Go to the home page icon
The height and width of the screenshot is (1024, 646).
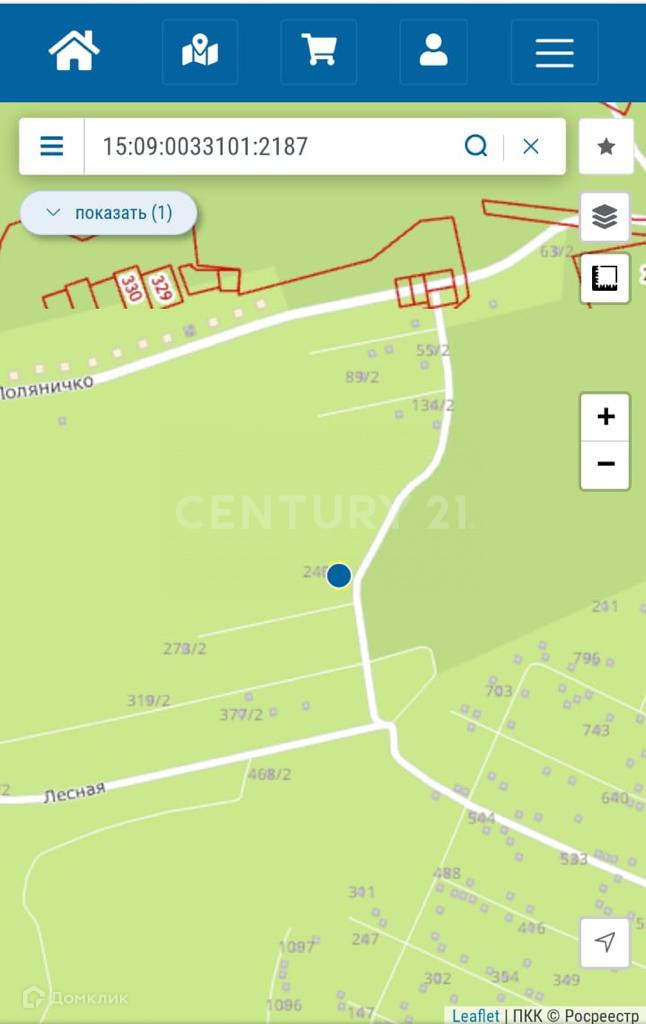point(74,51)
